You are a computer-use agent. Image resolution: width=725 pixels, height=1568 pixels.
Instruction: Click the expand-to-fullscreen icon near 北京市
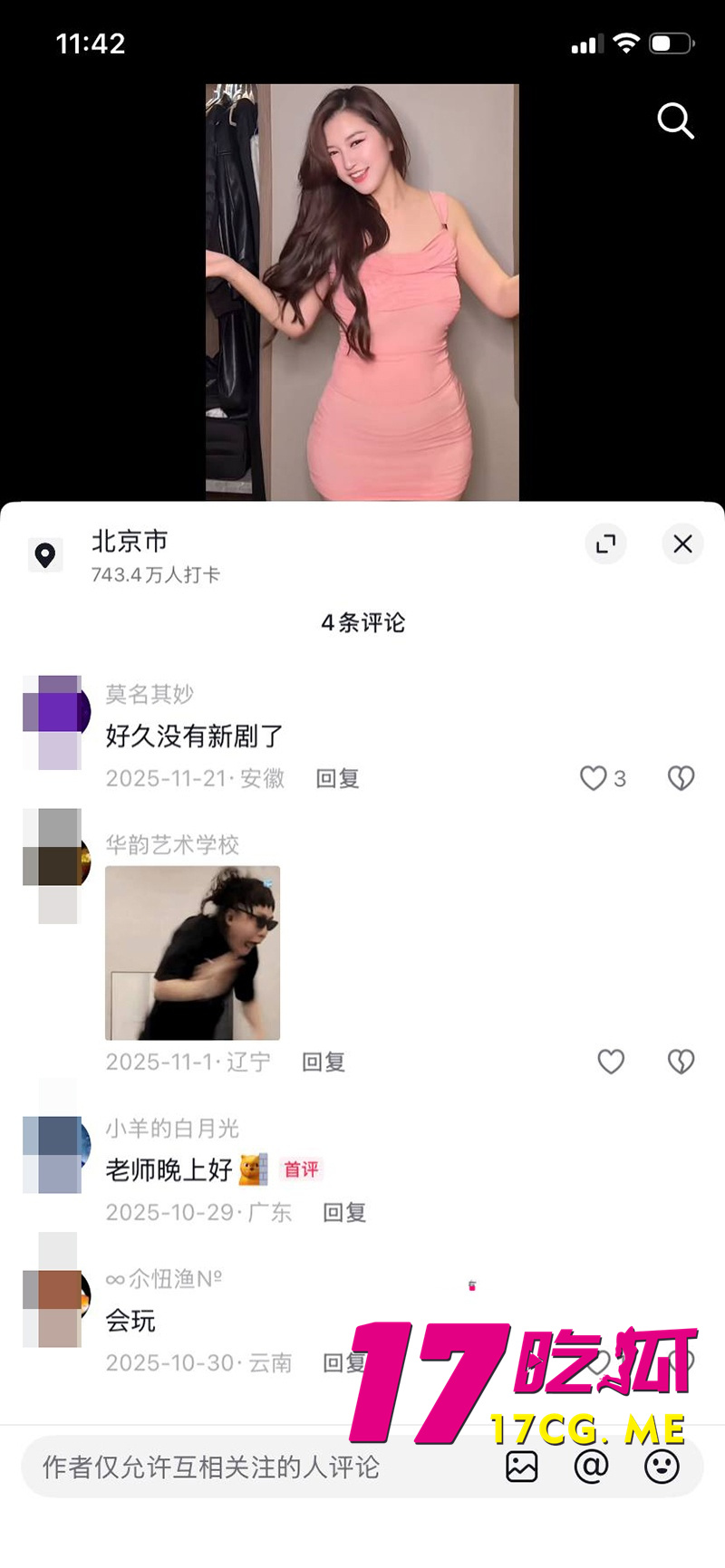605,544
